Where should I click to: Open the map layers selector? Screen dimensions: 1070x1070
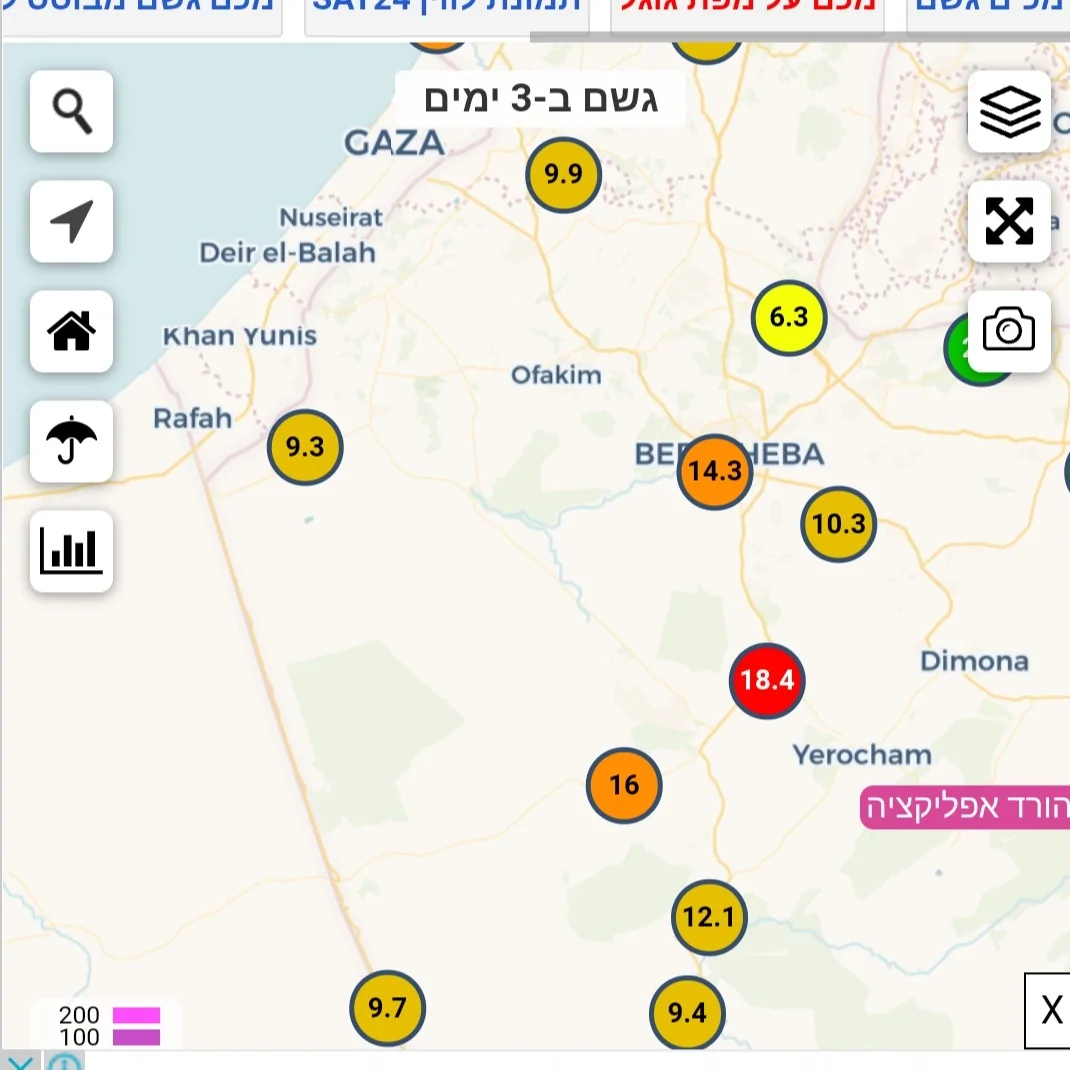1009,112
